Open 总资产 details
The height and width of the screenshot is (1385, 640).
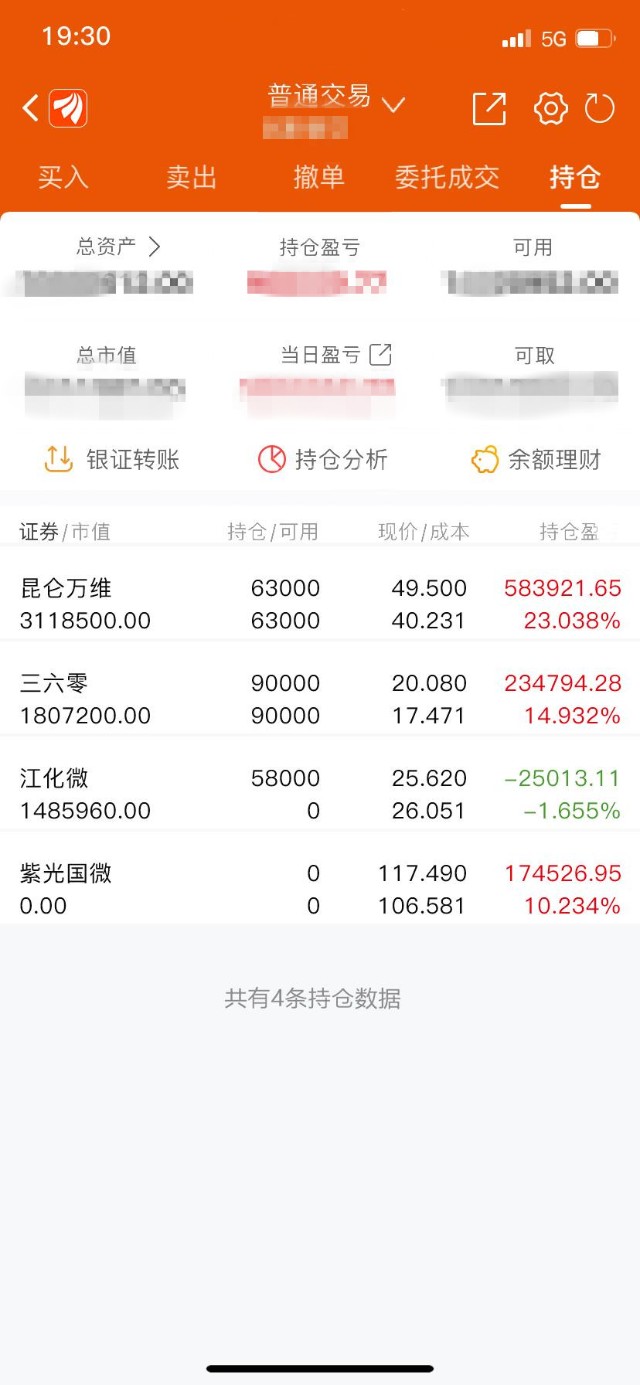pyautogui.click(x=118, y=247)
